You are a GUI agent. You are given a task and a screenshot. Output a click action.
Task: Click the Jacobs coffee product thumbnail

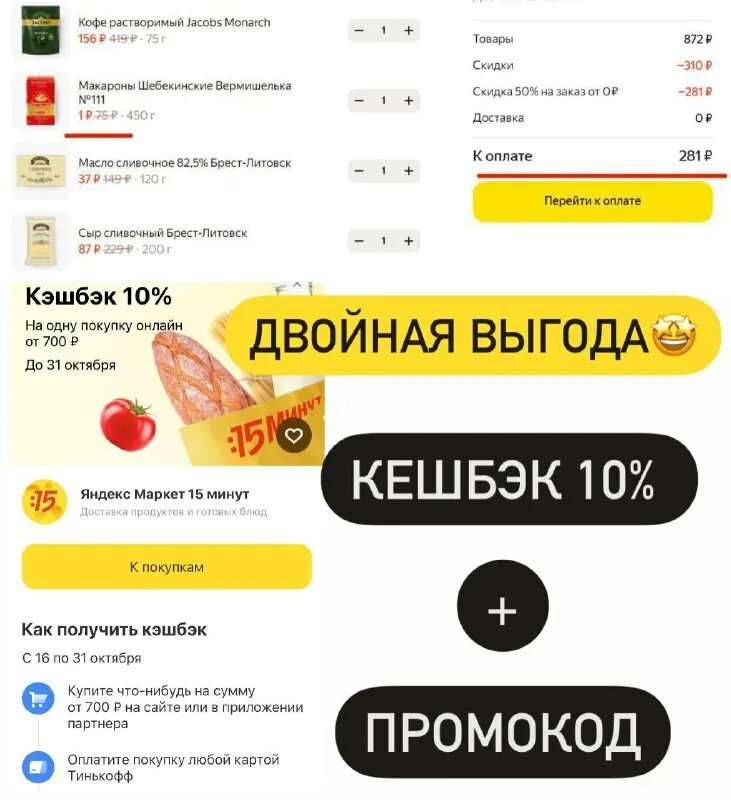point(40,31)
